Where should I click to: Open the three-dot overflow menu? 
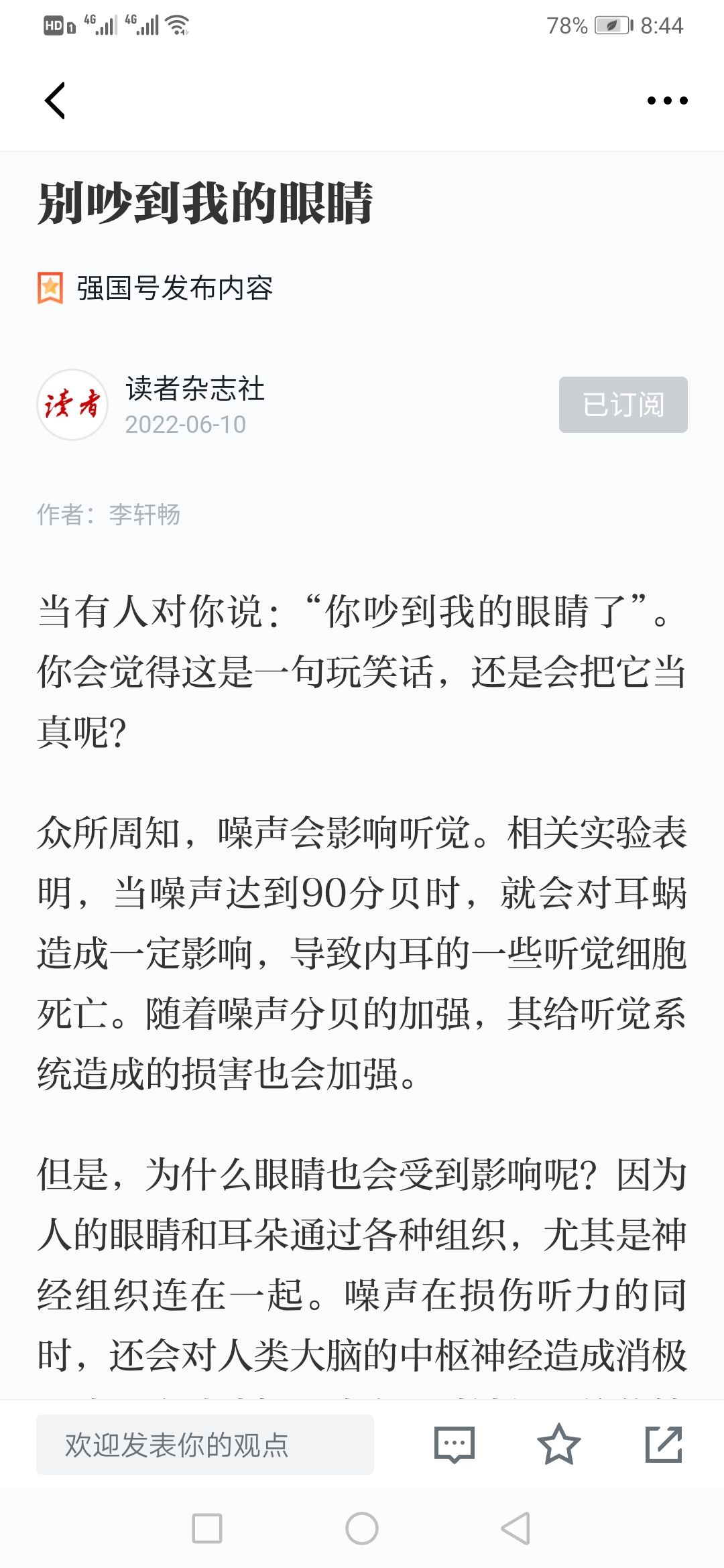click(667, 101)
